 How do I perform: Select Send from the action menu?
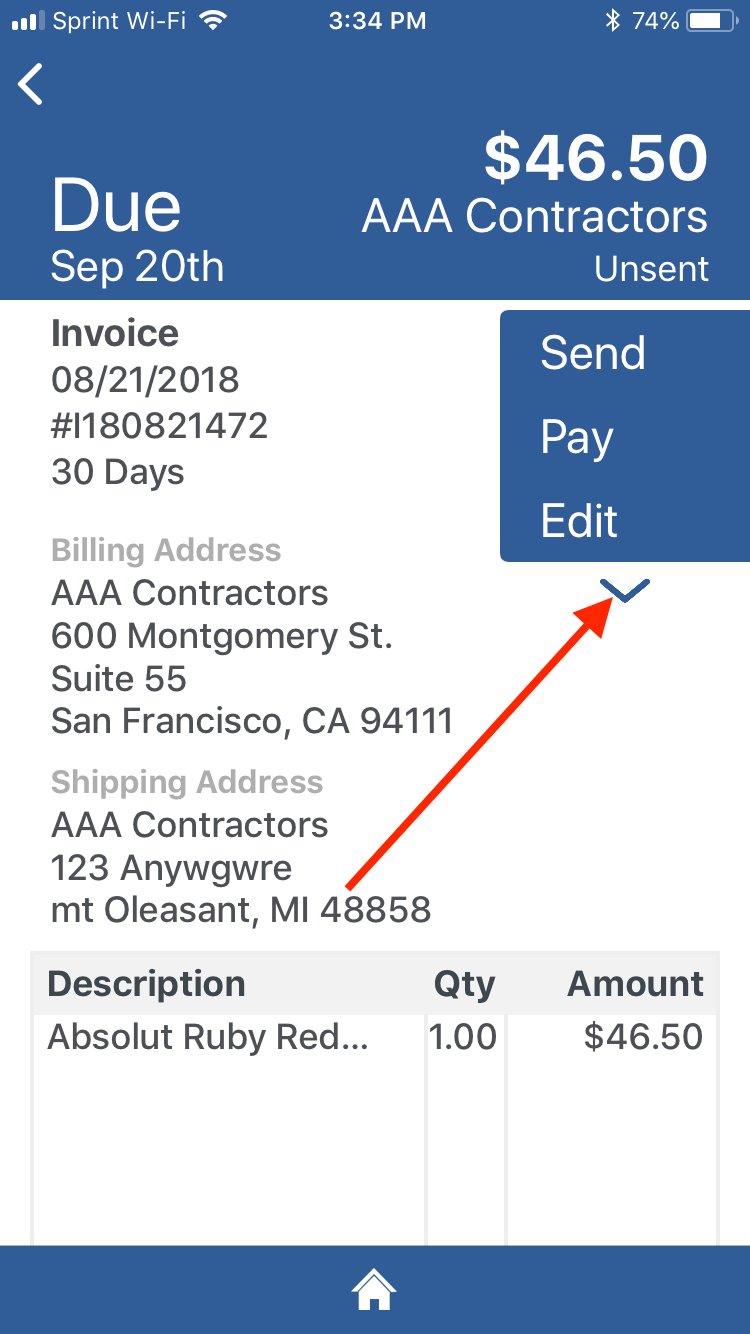[593, 353]
